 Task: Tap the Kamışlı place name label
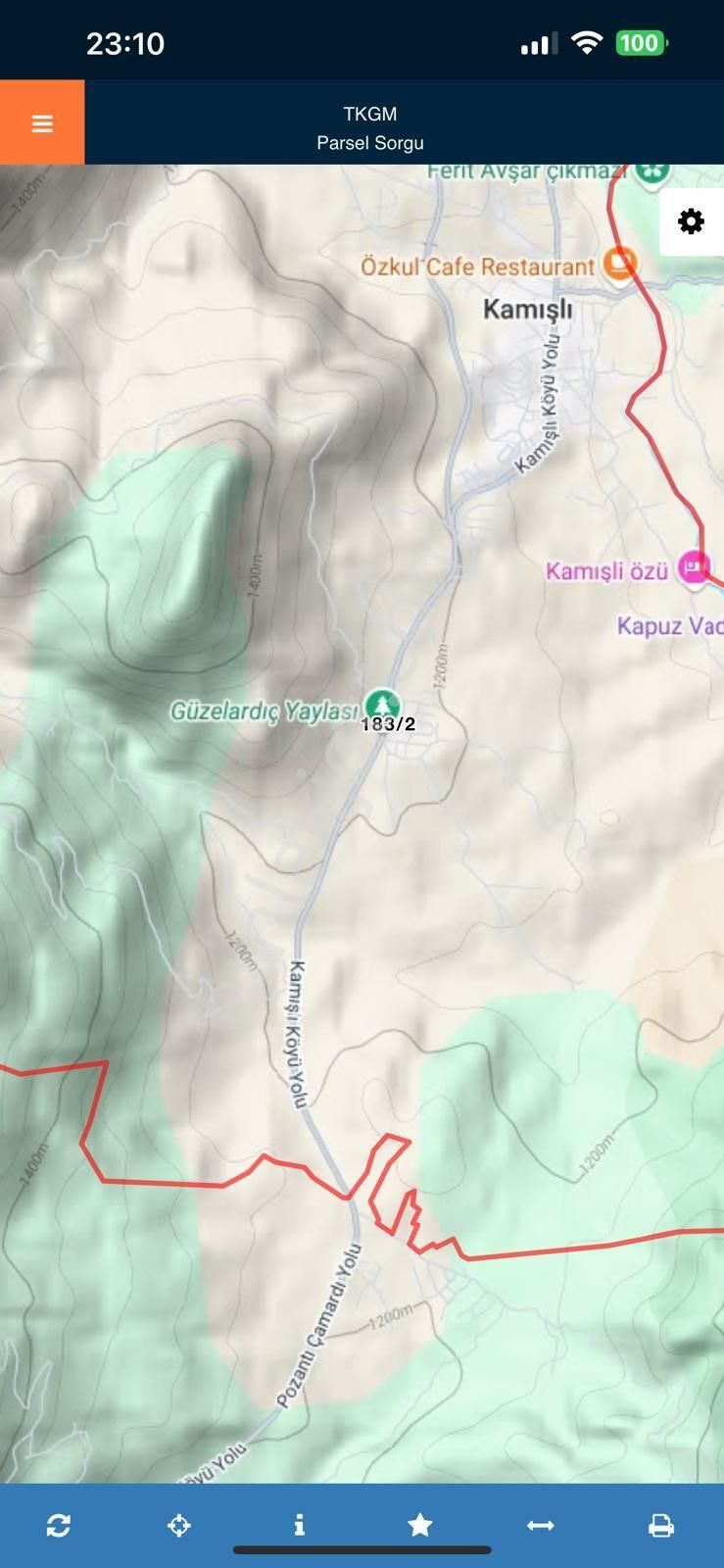click(530, 311)
